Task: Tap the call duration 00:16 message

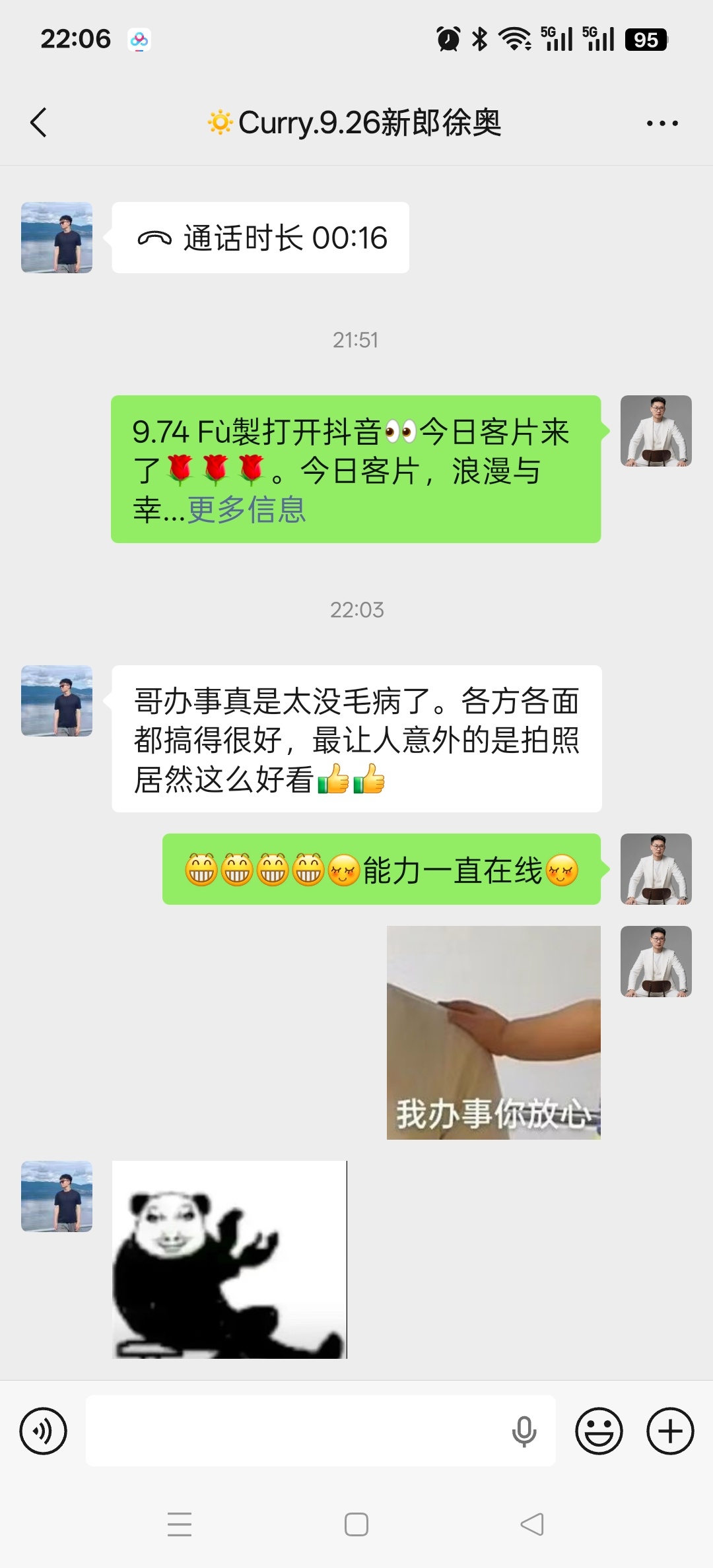Action: point(261,238)
